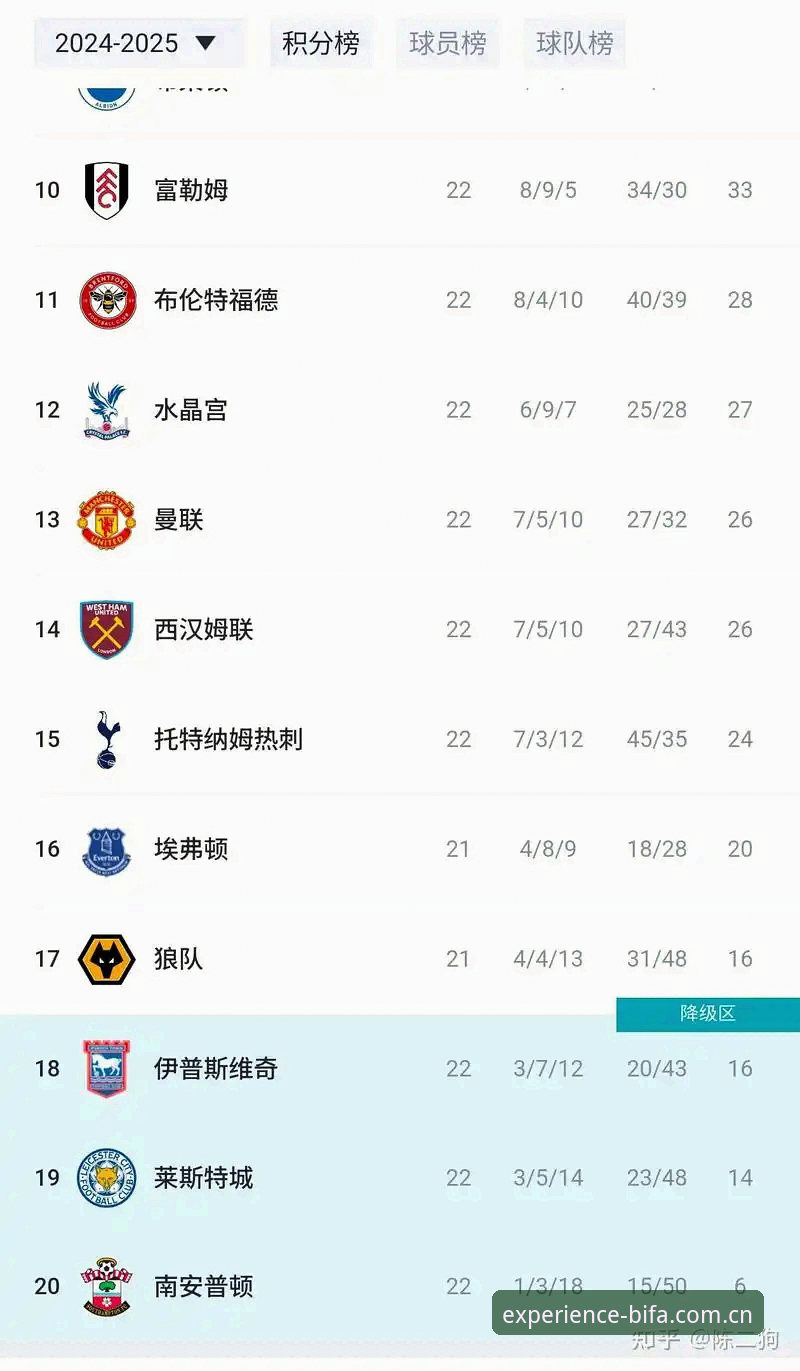The width and height of the screenshot is (800, 1371).
Task: Open the 布伦特福德 team row
Action: tap(400, 300)
